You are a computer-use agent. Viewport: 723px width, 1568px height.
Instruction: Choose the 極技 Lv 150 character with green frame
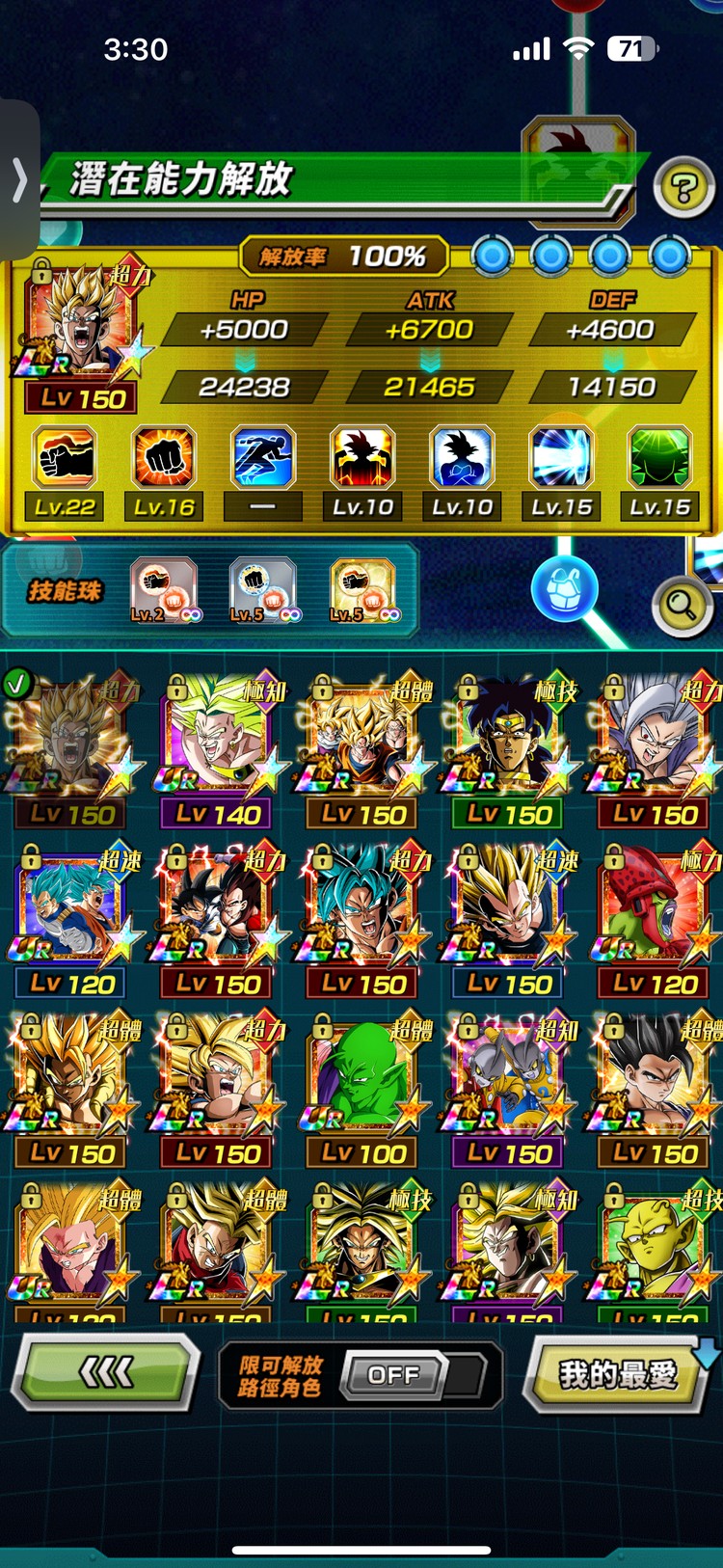509,747
